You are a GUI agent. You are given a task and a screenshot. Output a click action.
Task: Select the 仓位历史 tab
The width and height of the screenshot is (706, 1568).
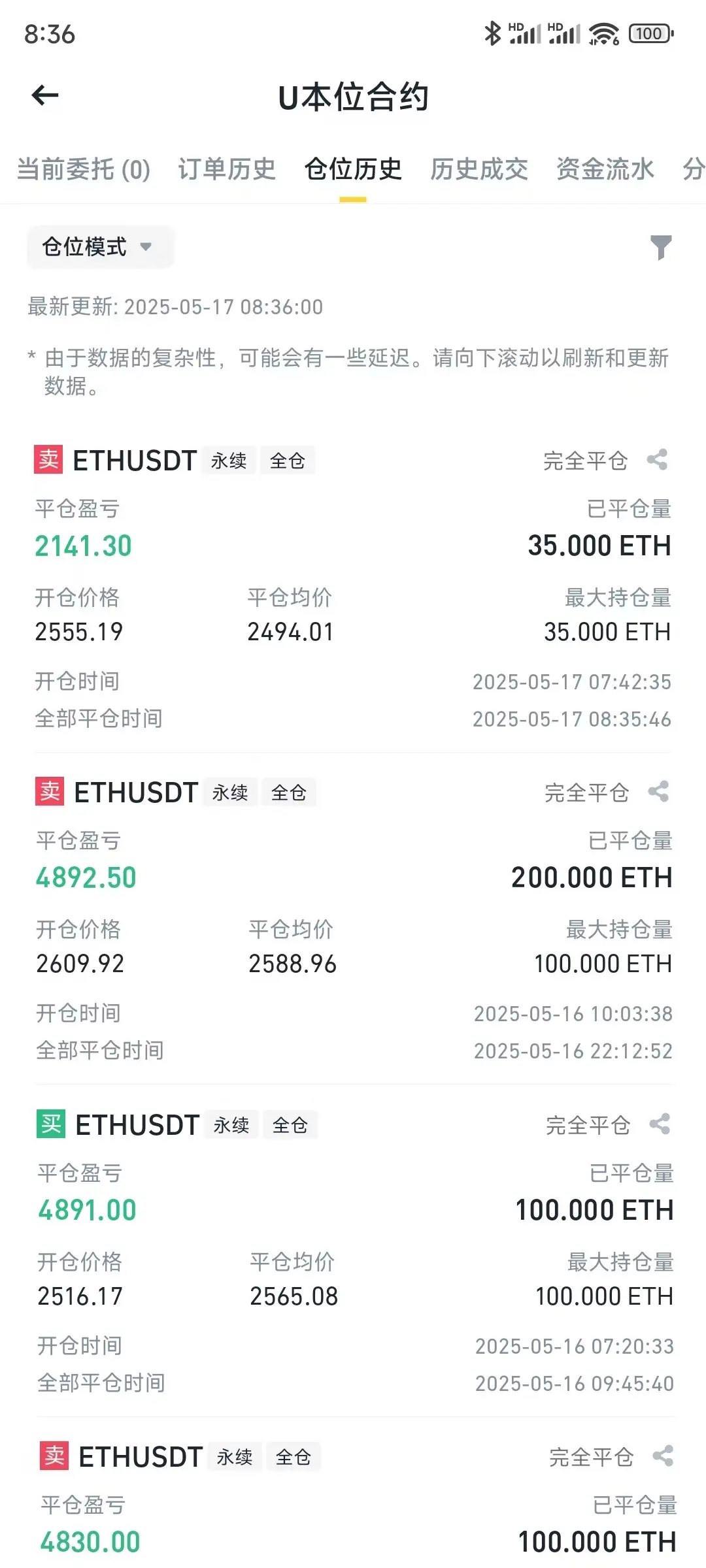tap(353, 170)
